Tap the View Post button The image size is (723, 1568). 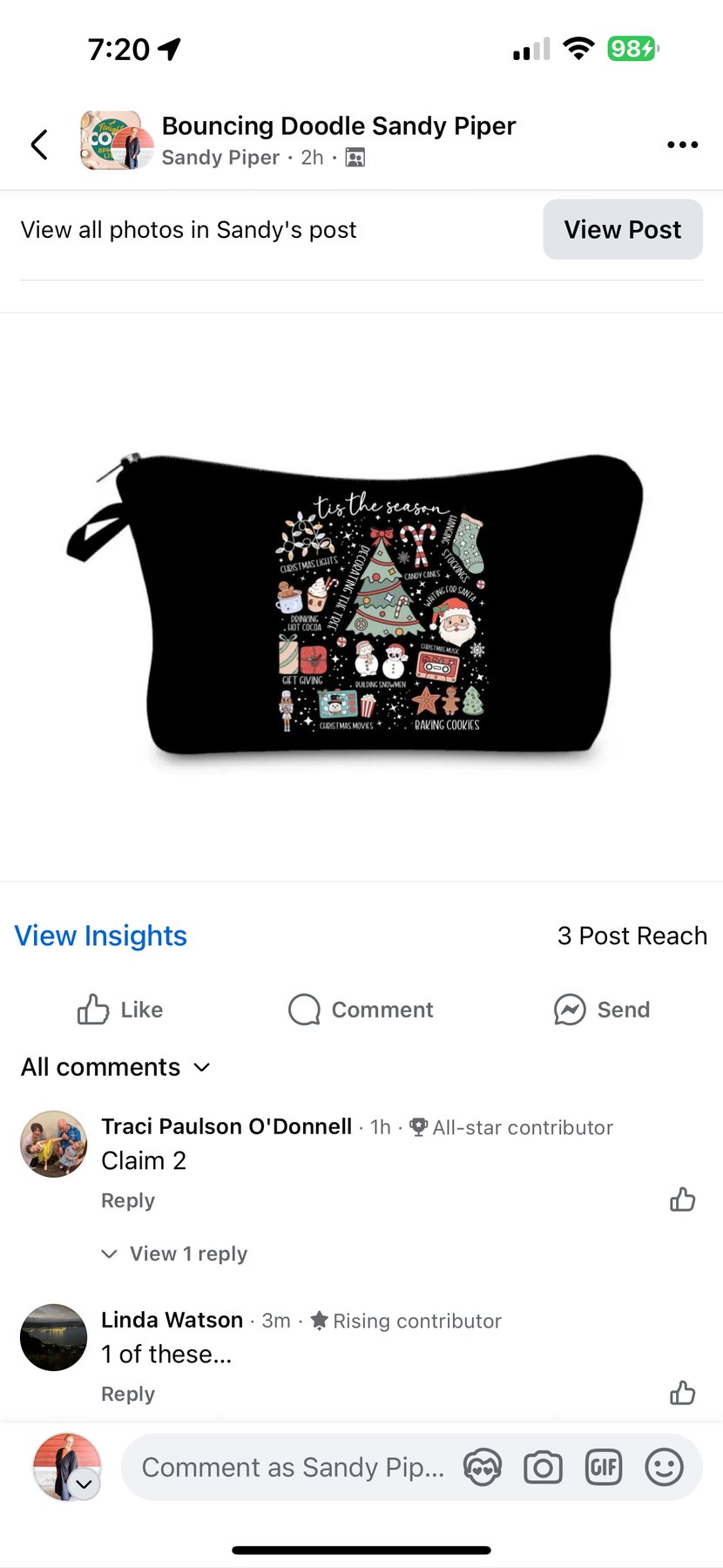622,229
